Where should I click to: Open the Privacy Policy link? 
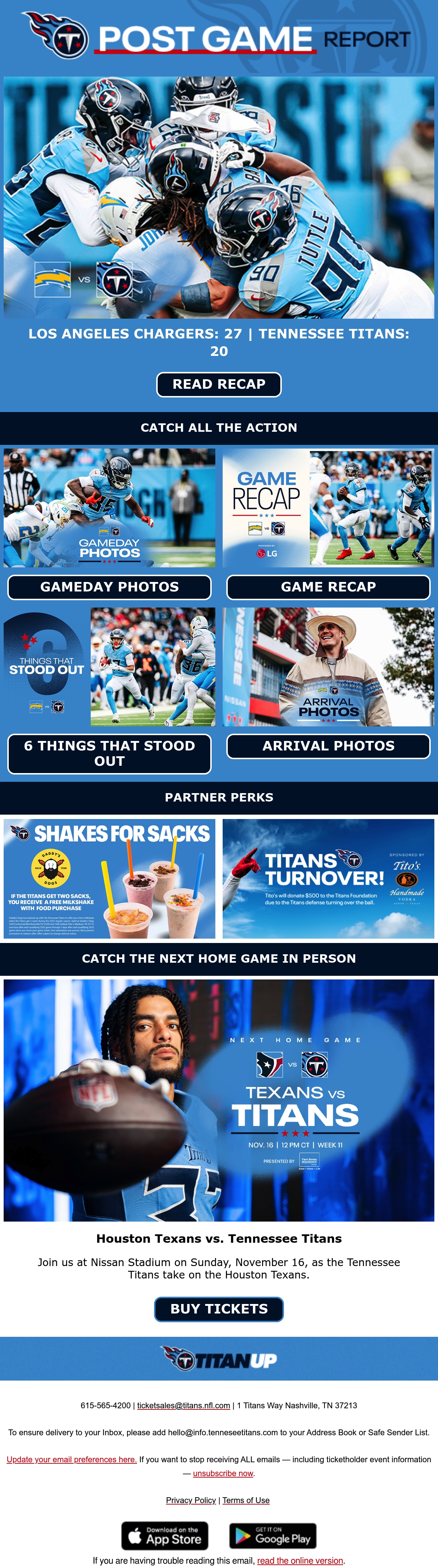(x=191, y=1500)
